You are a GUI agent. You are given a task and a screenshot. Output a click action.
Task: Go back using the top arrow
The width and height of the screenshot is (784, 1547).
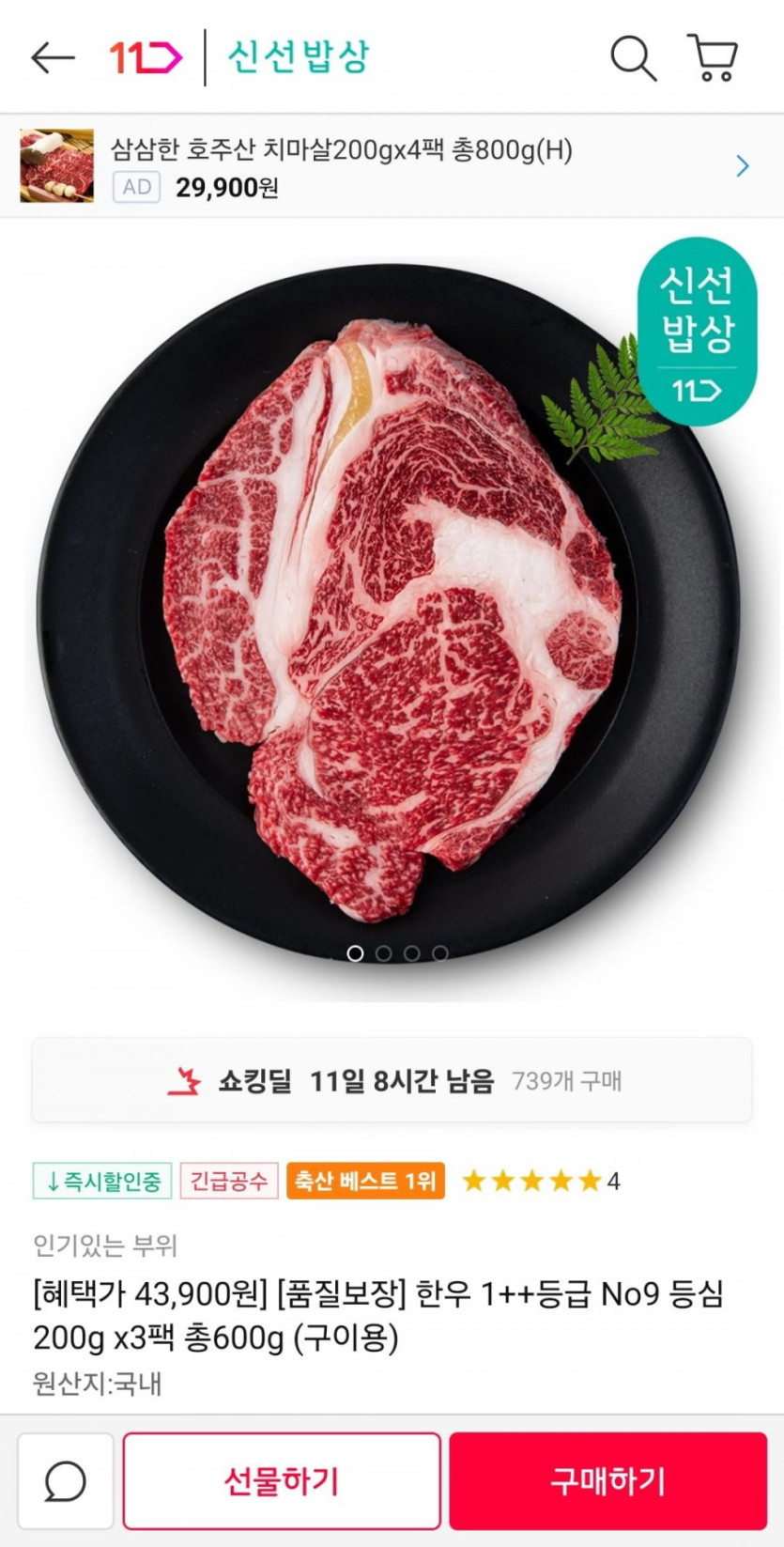[x=53, y=58]
